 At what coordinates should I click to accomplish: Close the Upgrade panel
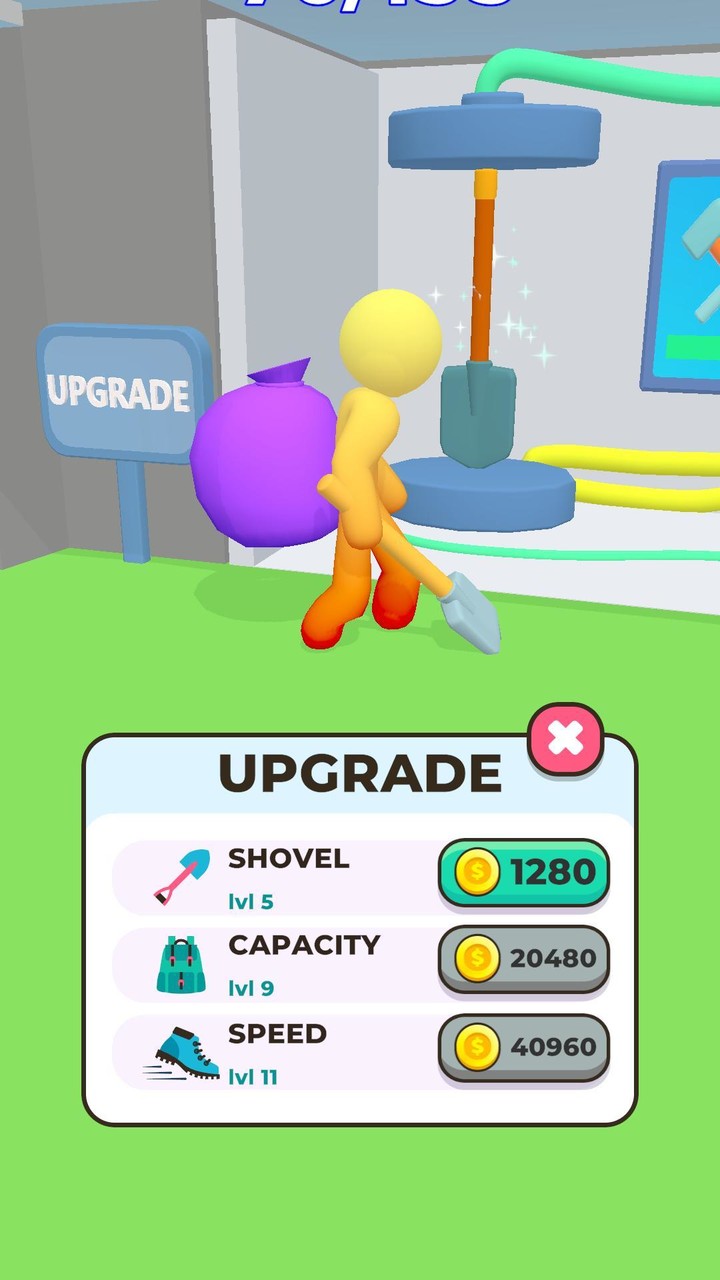click(x=565, y=740)
